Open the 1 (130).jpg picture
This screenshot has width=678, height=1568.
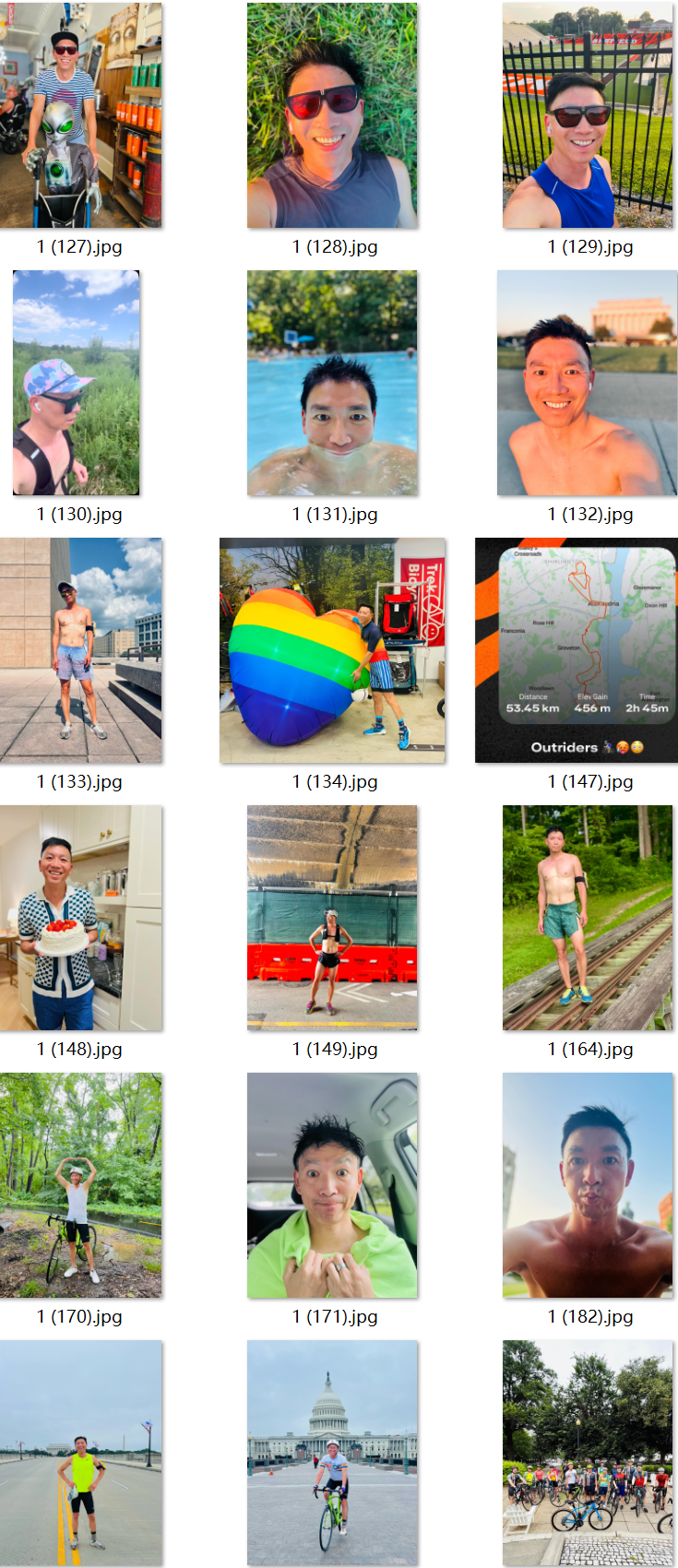(77, 383)
